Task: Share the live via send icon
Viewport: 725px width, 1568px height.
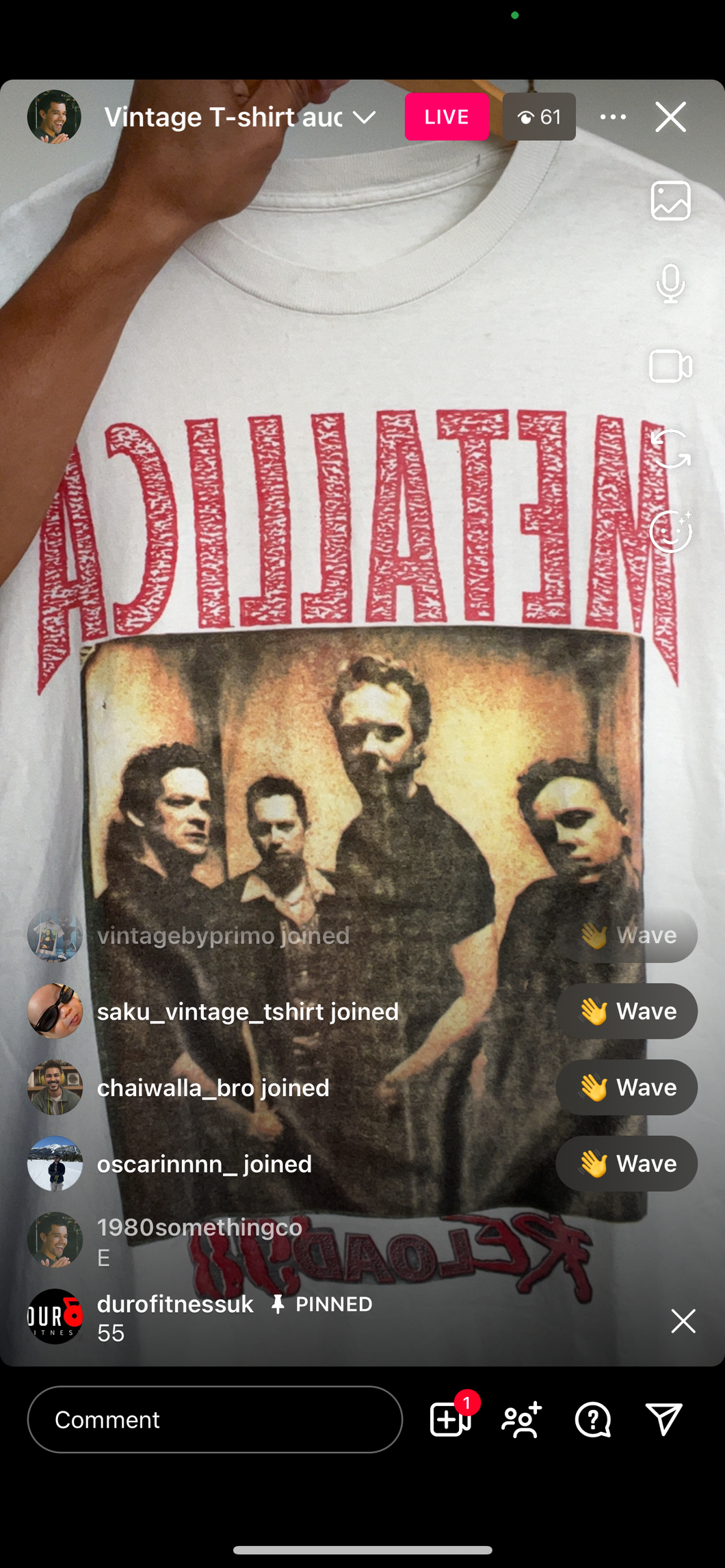Action: pos(663,1420)
